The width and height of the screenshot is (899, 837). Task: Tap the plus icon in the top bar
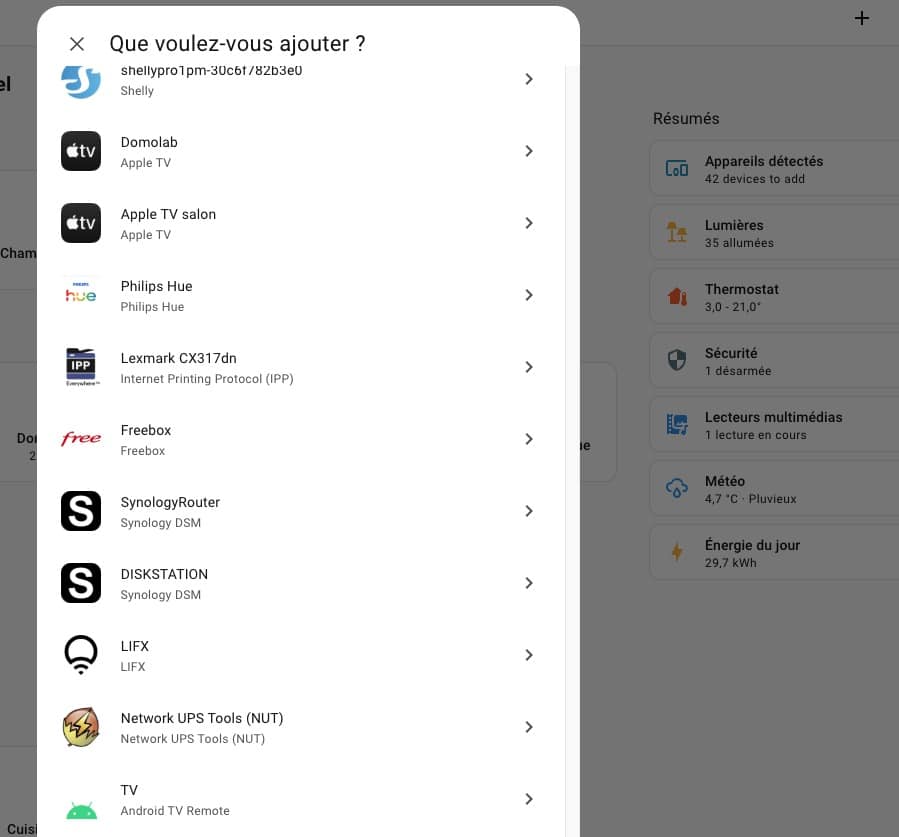click(862, 18)
